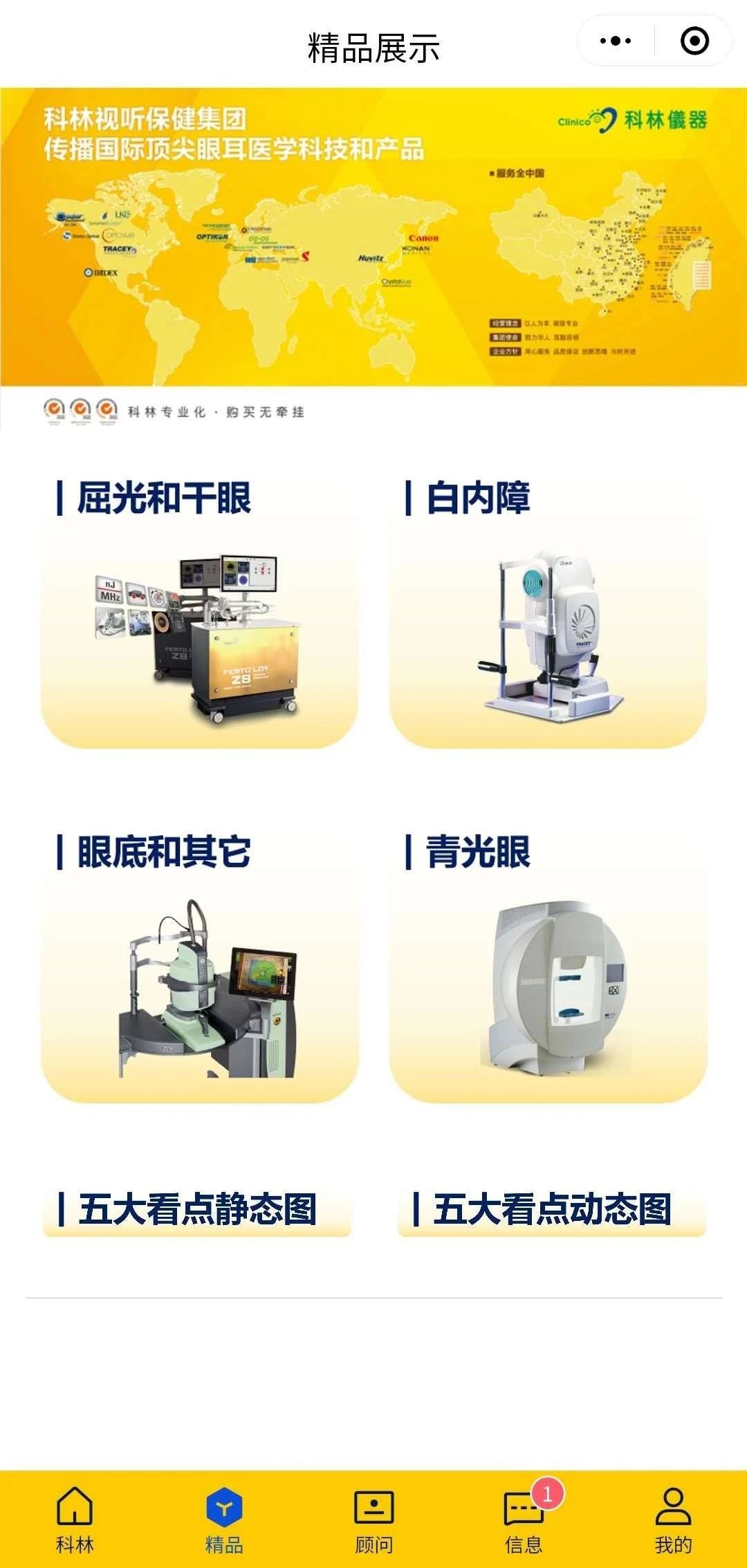Image resolution: width=747 pixels, height=1568 pixels.
Task: Close the mini program via the circle icon
Action: 694,41
